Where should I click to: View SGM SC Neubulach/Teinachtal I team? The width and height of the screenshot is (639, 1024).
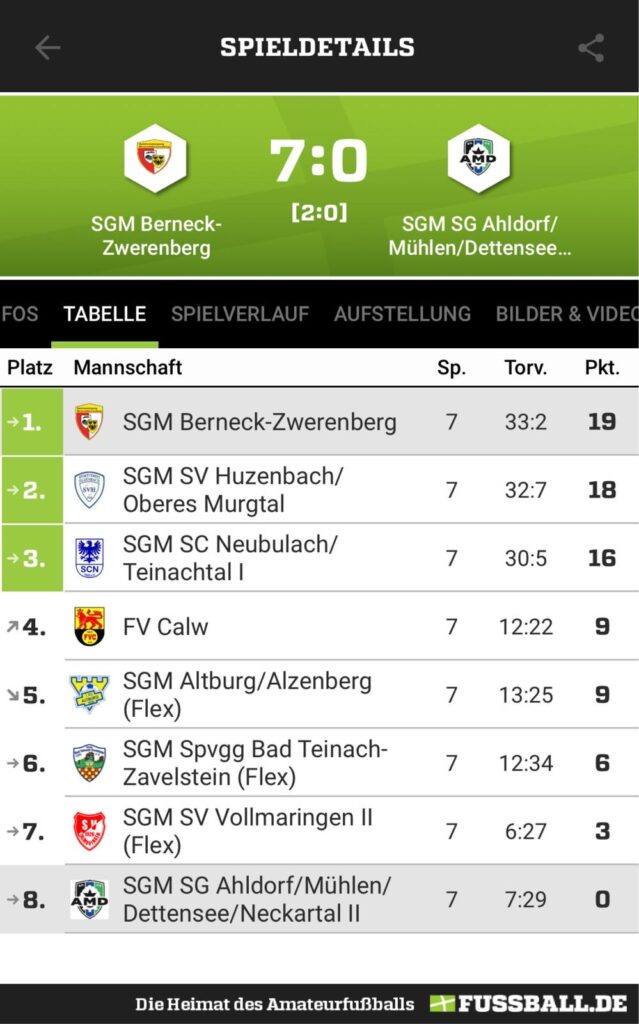click(x=230, y=558)
